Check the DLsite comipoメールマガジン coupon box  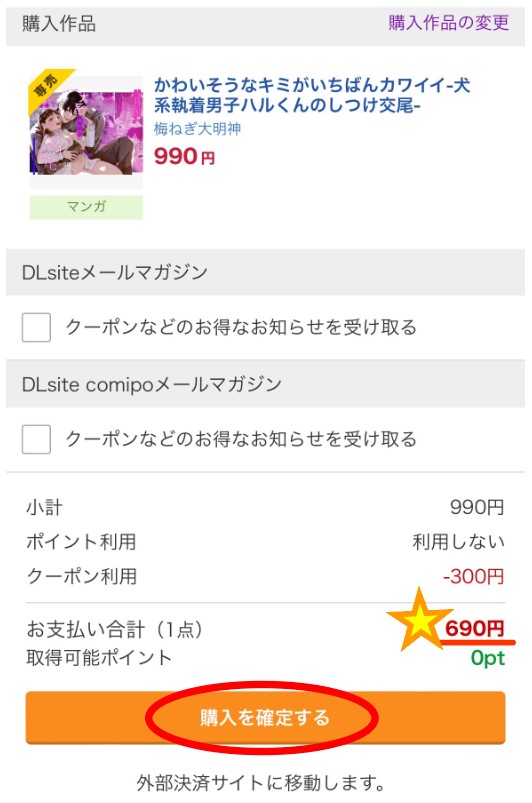(x=36, y=439)
